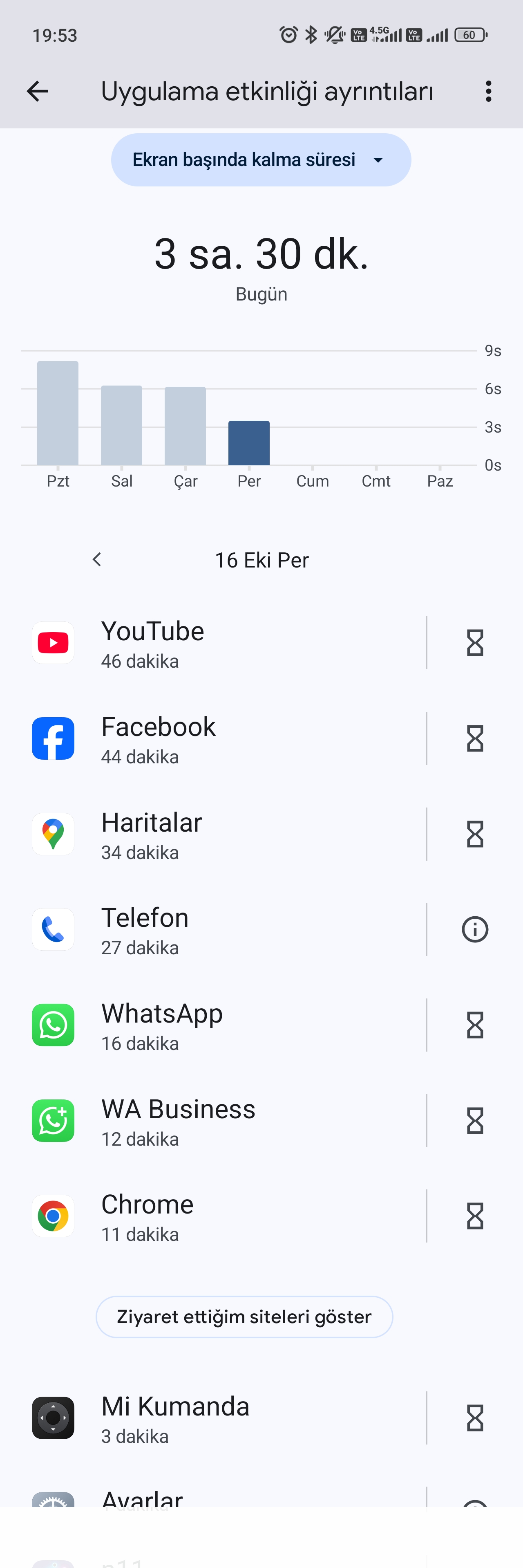Tap Ziyaret ettiğim siteleri göster
The height and width of the screenshot is (1568, 523).
tap(244, 1317)
